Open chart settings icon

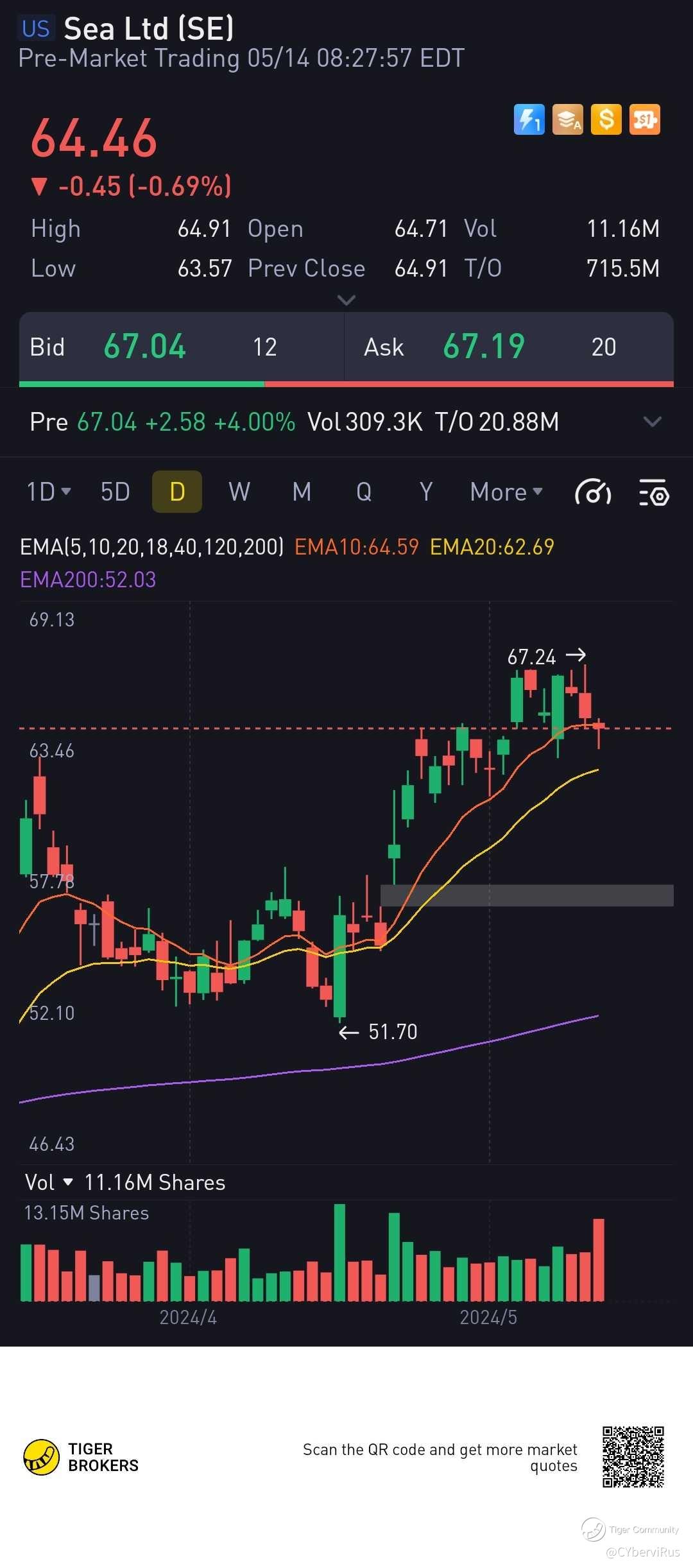(x=654, y=493)
